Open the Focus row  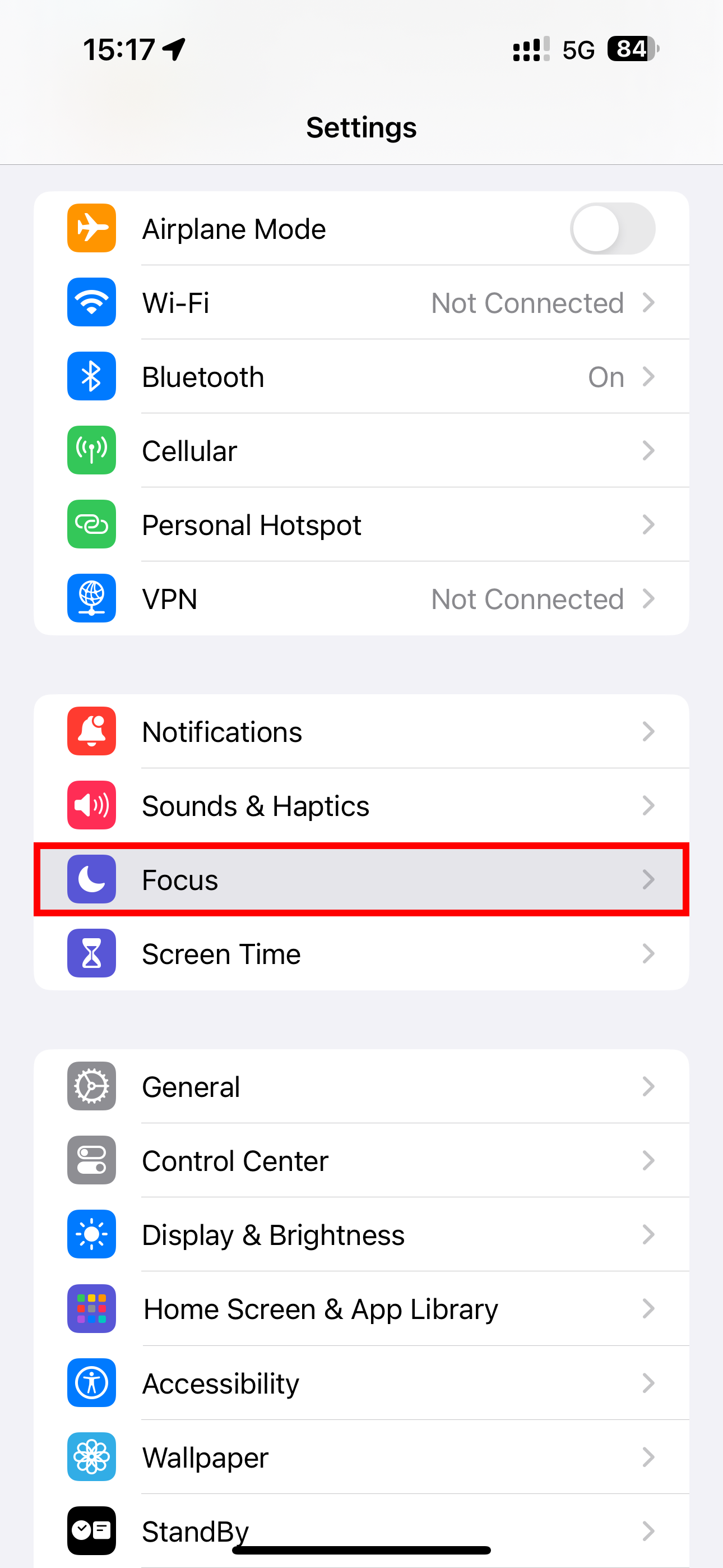[361, 879]
